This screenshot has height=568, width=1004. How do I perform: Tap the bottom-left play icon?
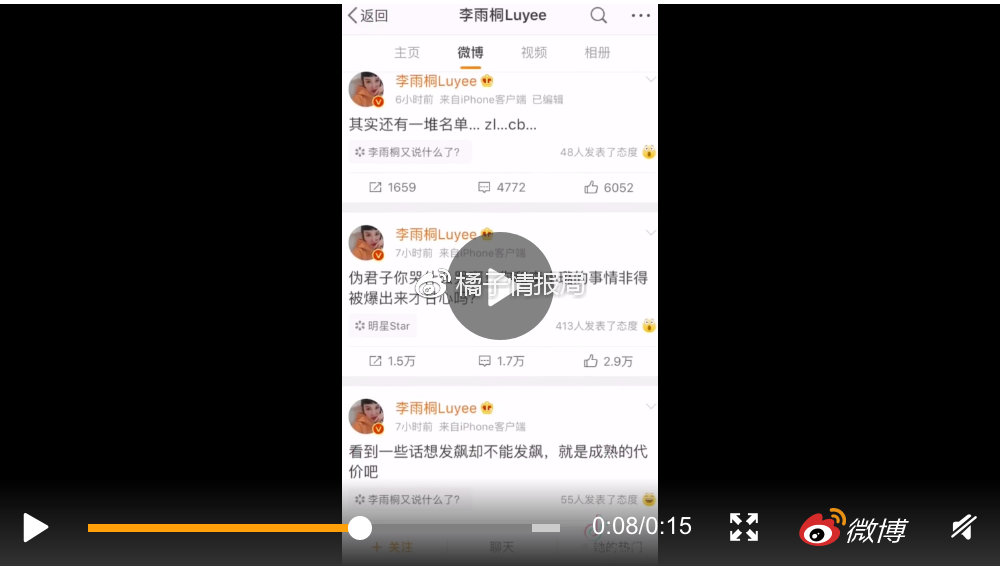click(x=35, y=527)
